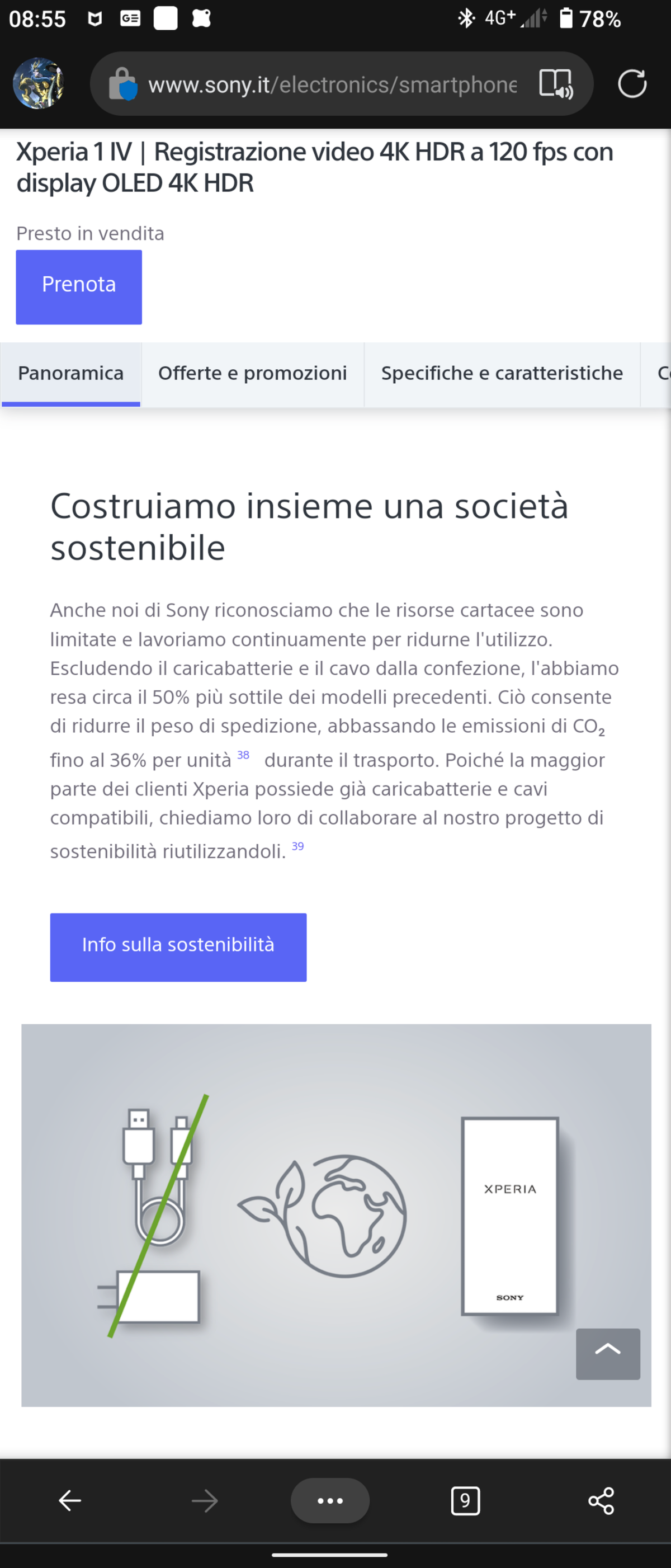
Task: Refresh the current page
Action: [x=632, y=84]
